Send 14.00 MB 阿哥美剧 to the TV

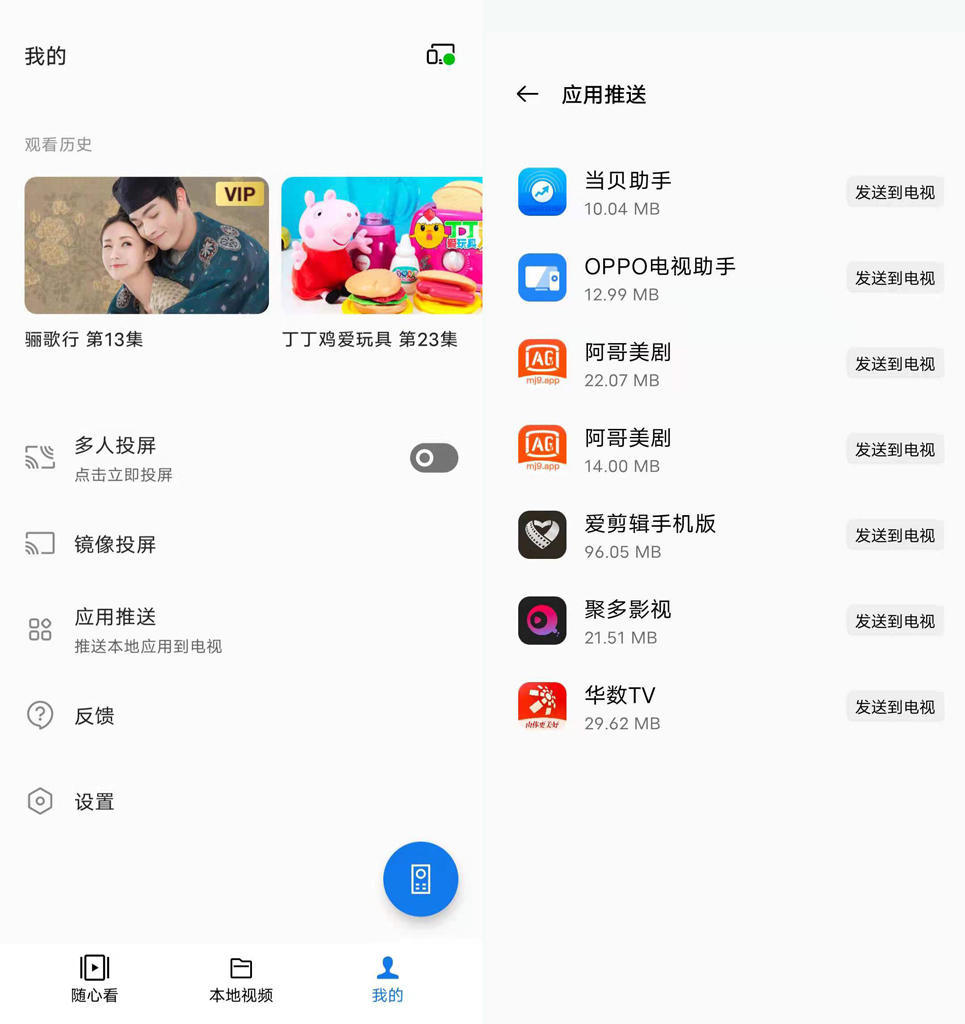point(894,450)
